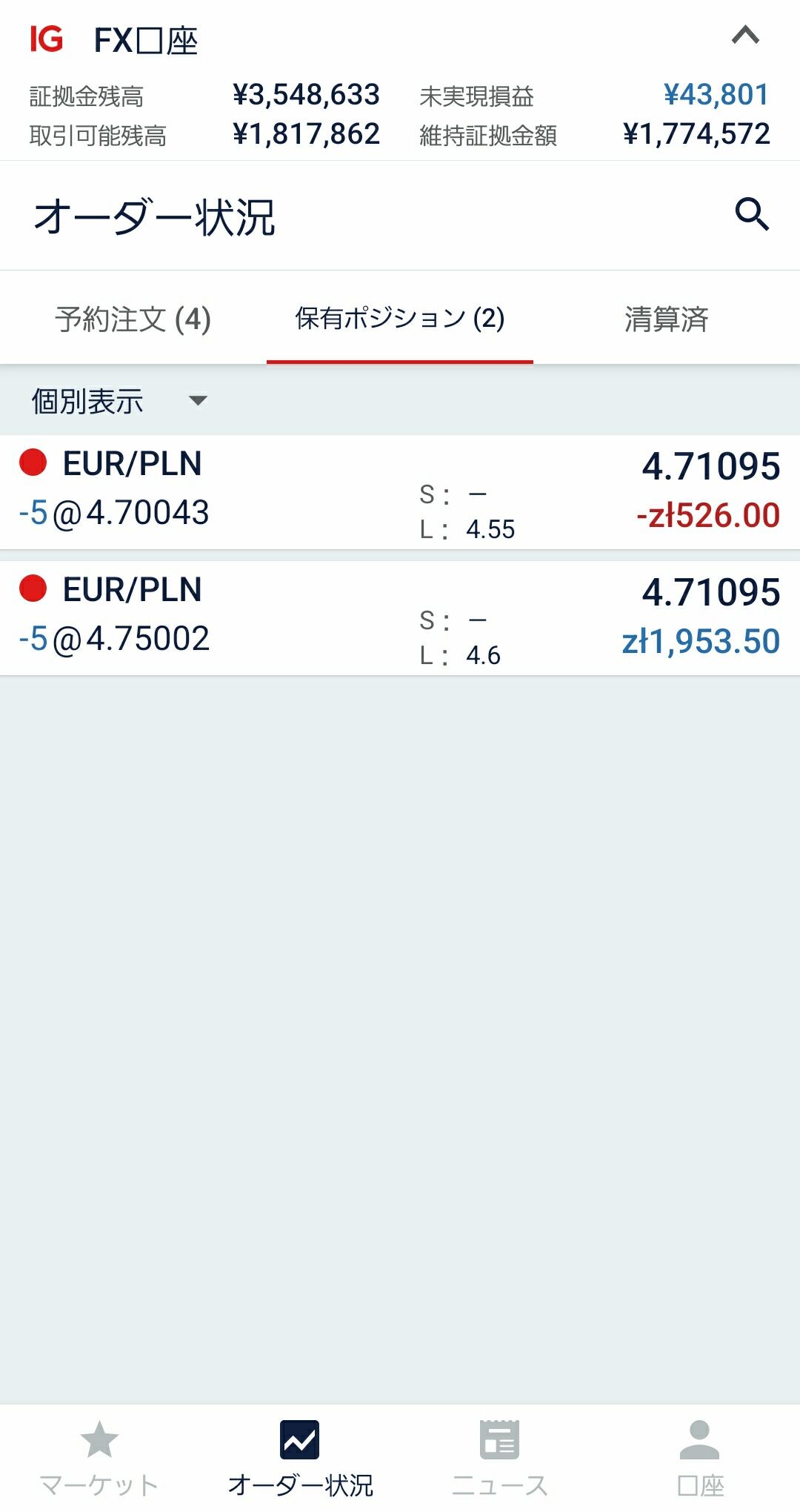Tap the オーダー状況 bottom tab
Image resolution: width=800 pixels, height=1512 pixels.
point(300,1457)
